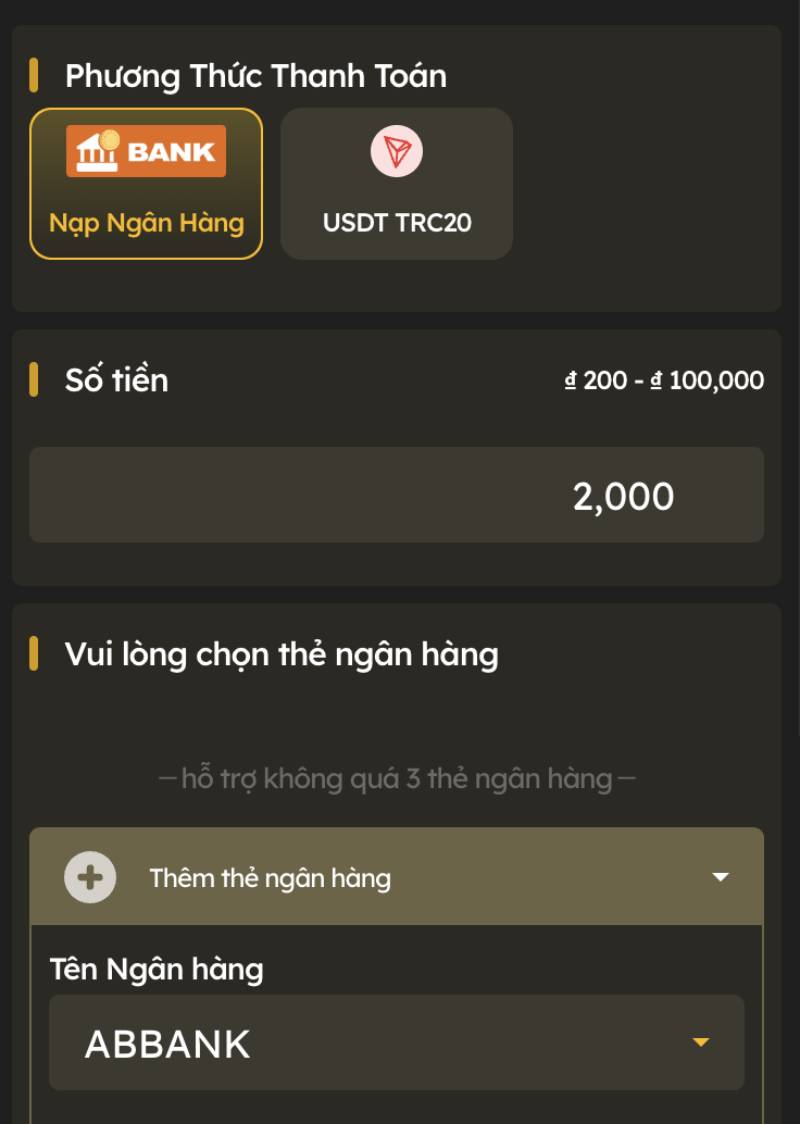Collapse the Thêm thẻ ngân hàng section
This screenshot has width=800, height=1124.
[719, 878]
